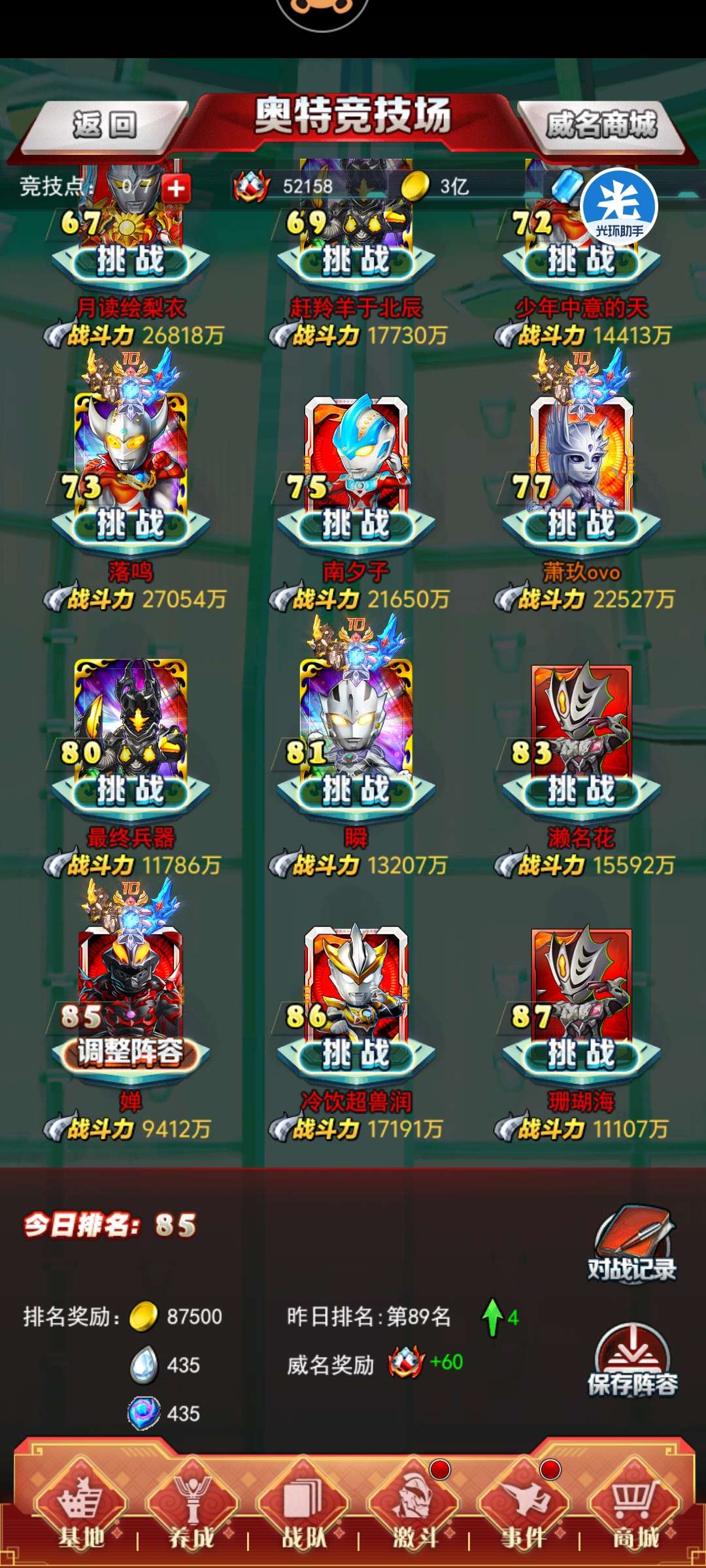Challenge rank 77 player 萧玖ovo

point(581,525)
